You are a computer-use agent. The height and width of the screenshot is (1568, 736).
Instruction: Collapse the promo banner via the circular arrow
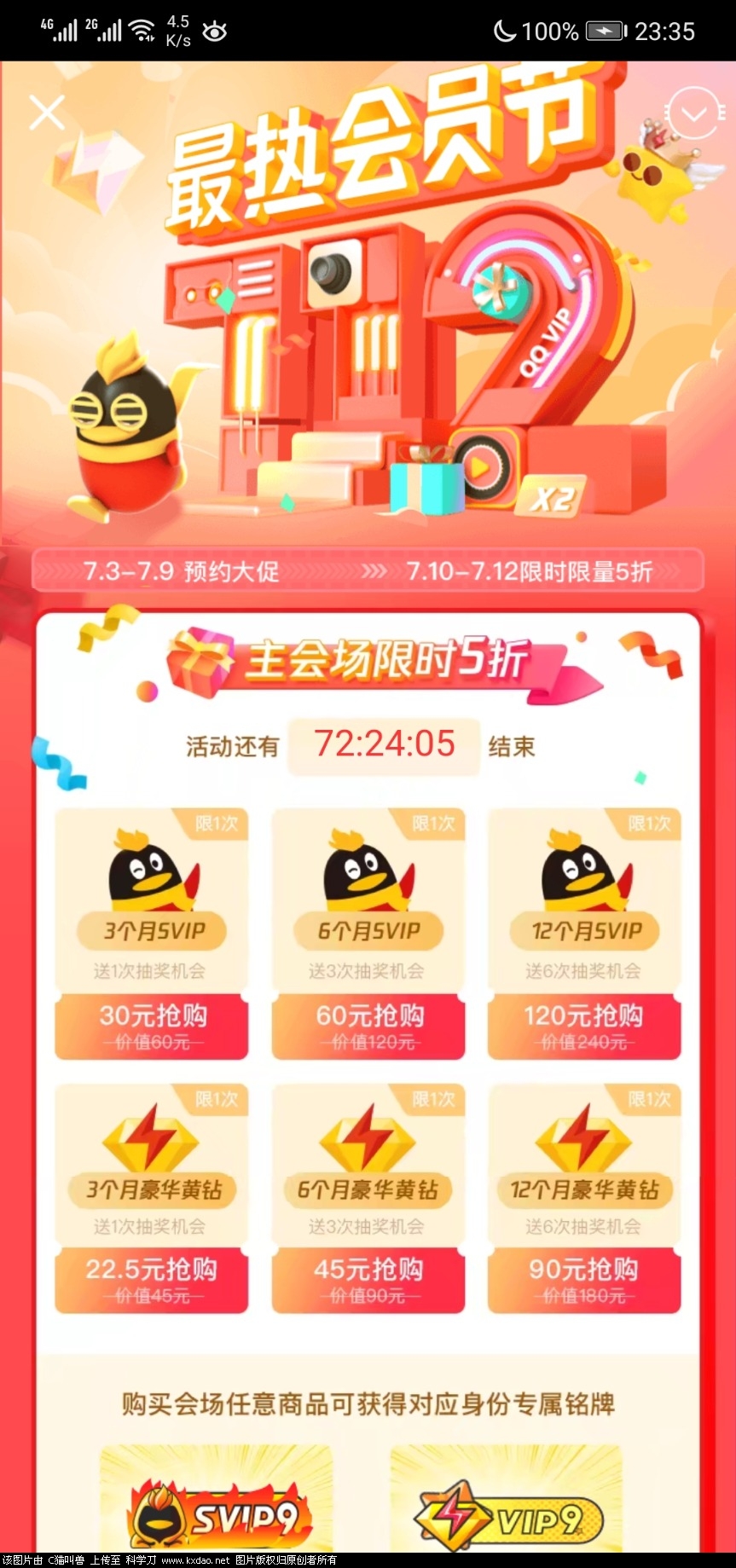pos(693,112)
